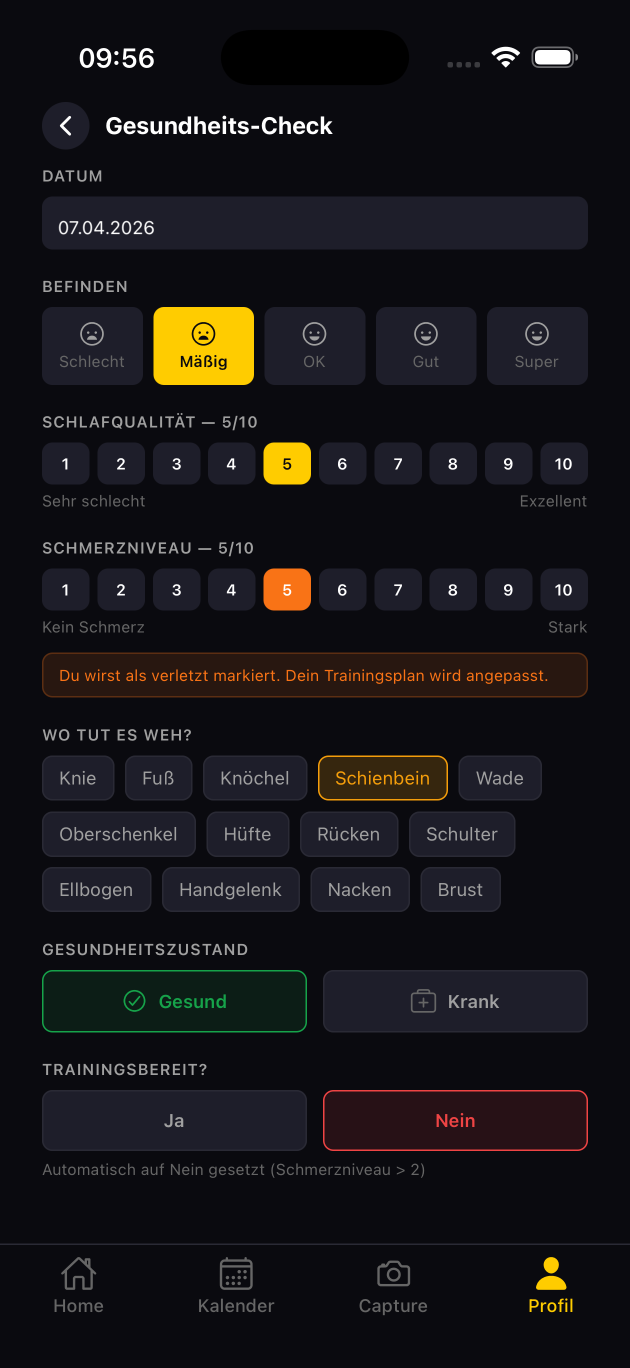Select Krank as Gesundheitszustand

pyautogui.click(x=455, y=1001)
